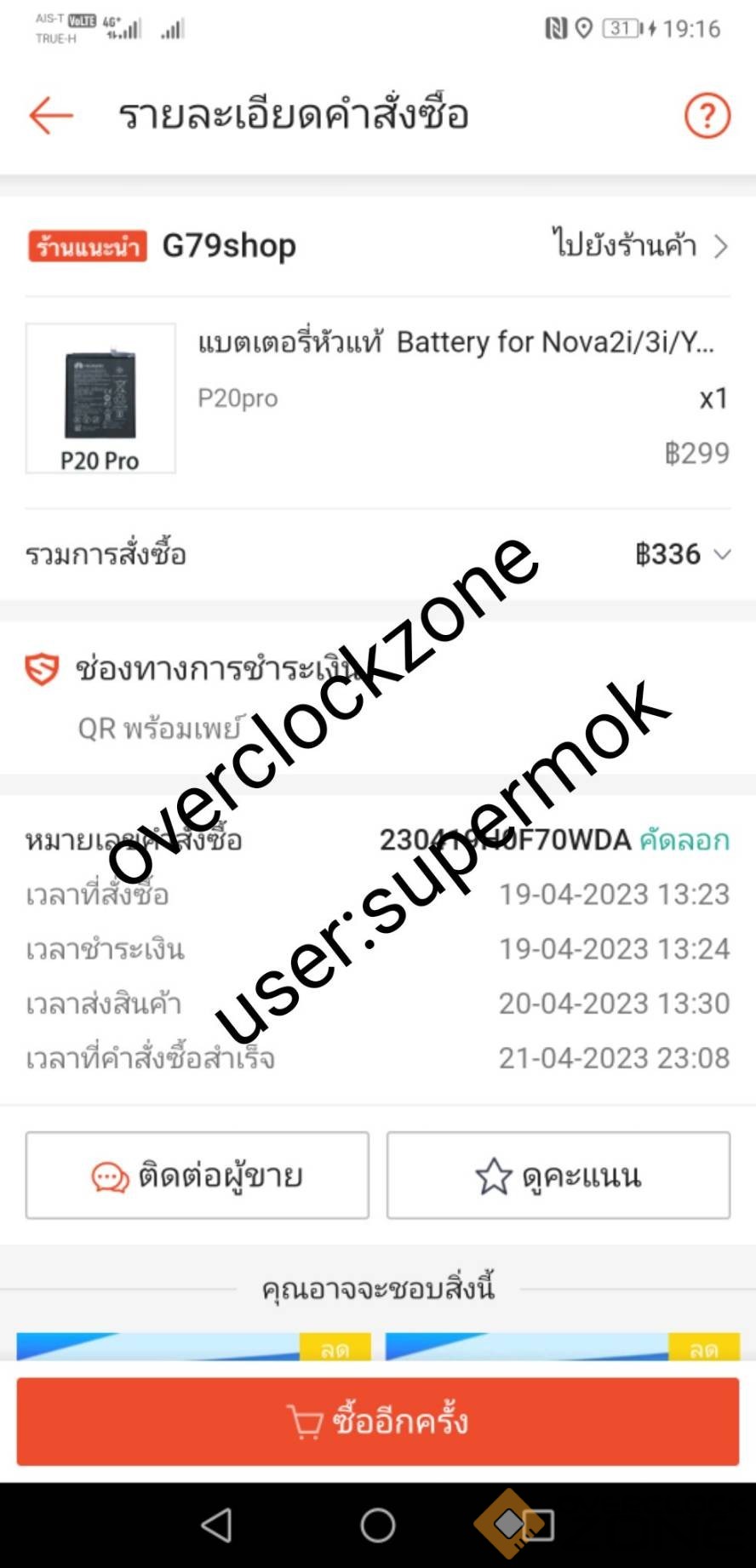Buy again with the ซื้ออีกครั้ง button
Viewport: 756px width, 1568px height.
tap(378, 1422)
